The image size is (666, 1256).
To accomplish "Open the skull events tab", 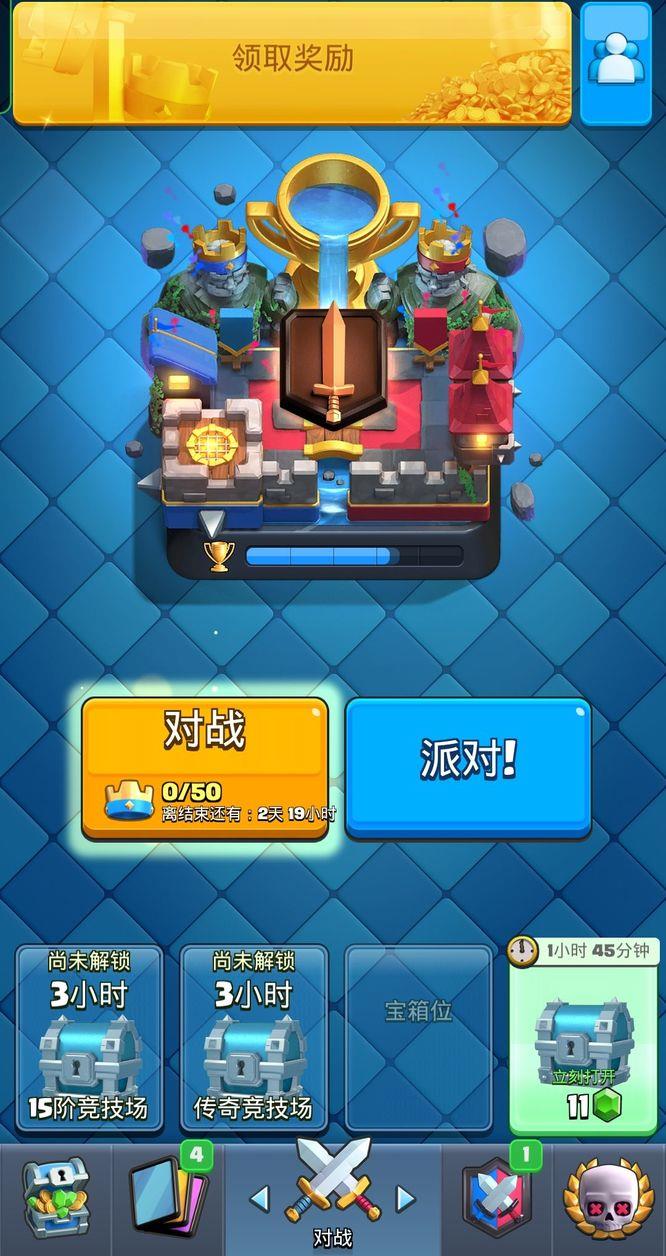I will pos(610,1199).
